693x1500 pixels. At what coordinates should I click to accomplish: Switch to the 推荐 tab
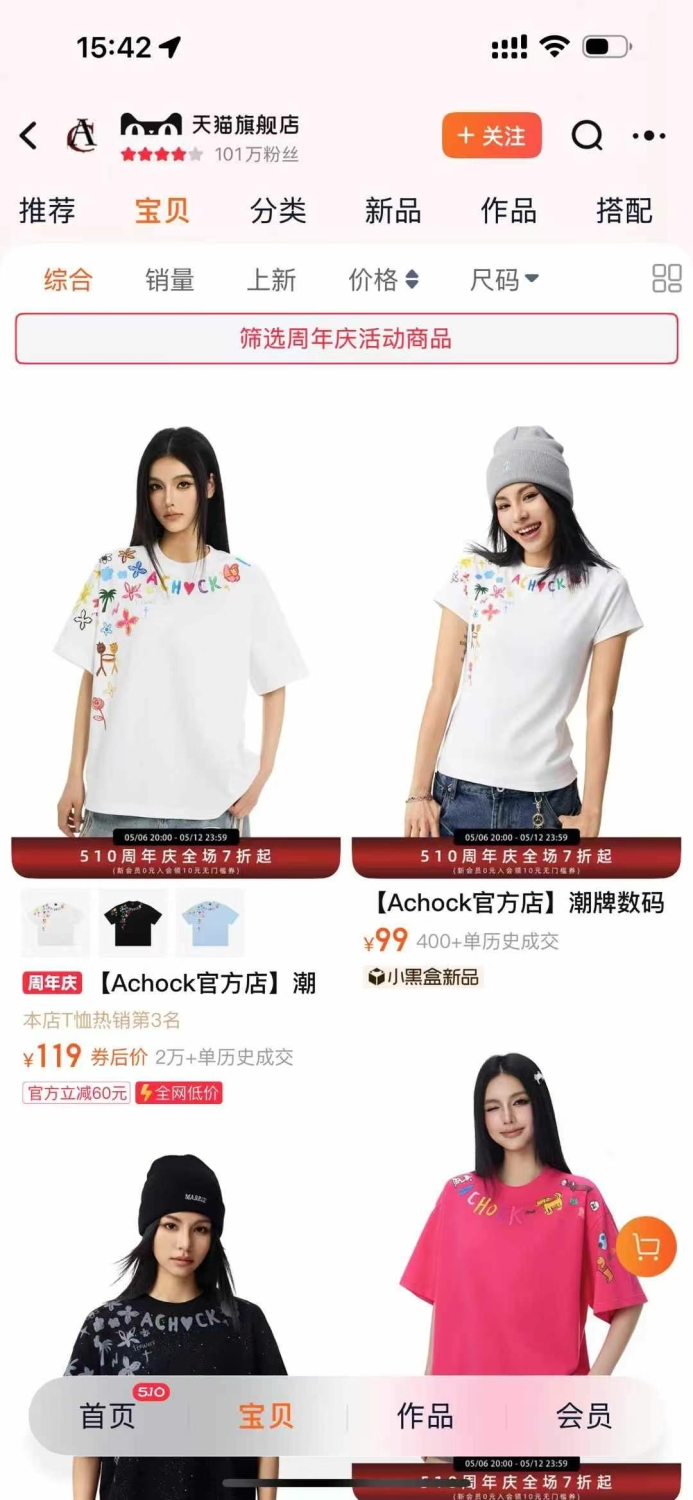pos(47,211)
